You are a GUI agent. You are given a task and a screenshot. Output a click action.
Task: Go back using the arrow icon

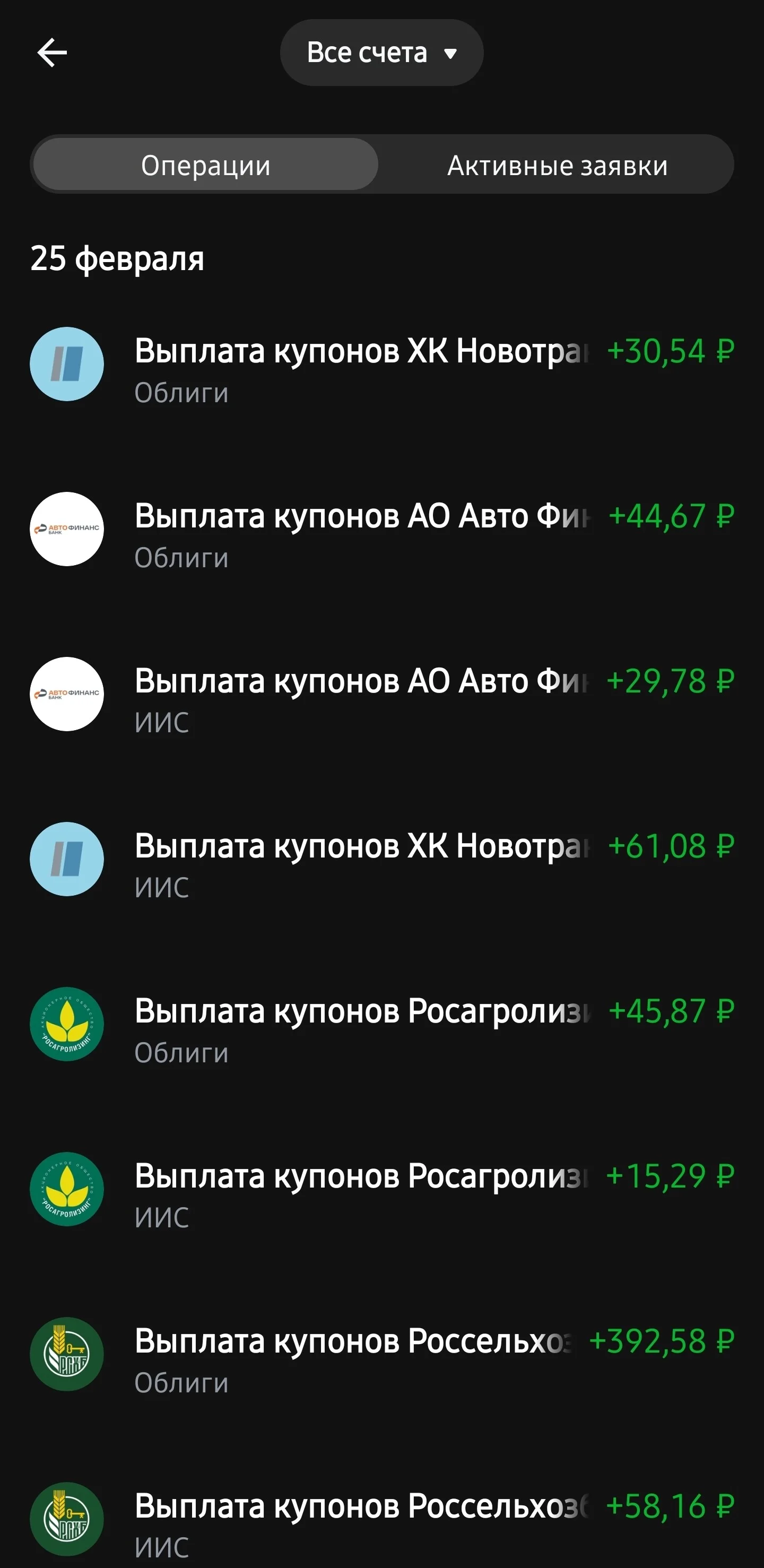click(x=53, y=53)
